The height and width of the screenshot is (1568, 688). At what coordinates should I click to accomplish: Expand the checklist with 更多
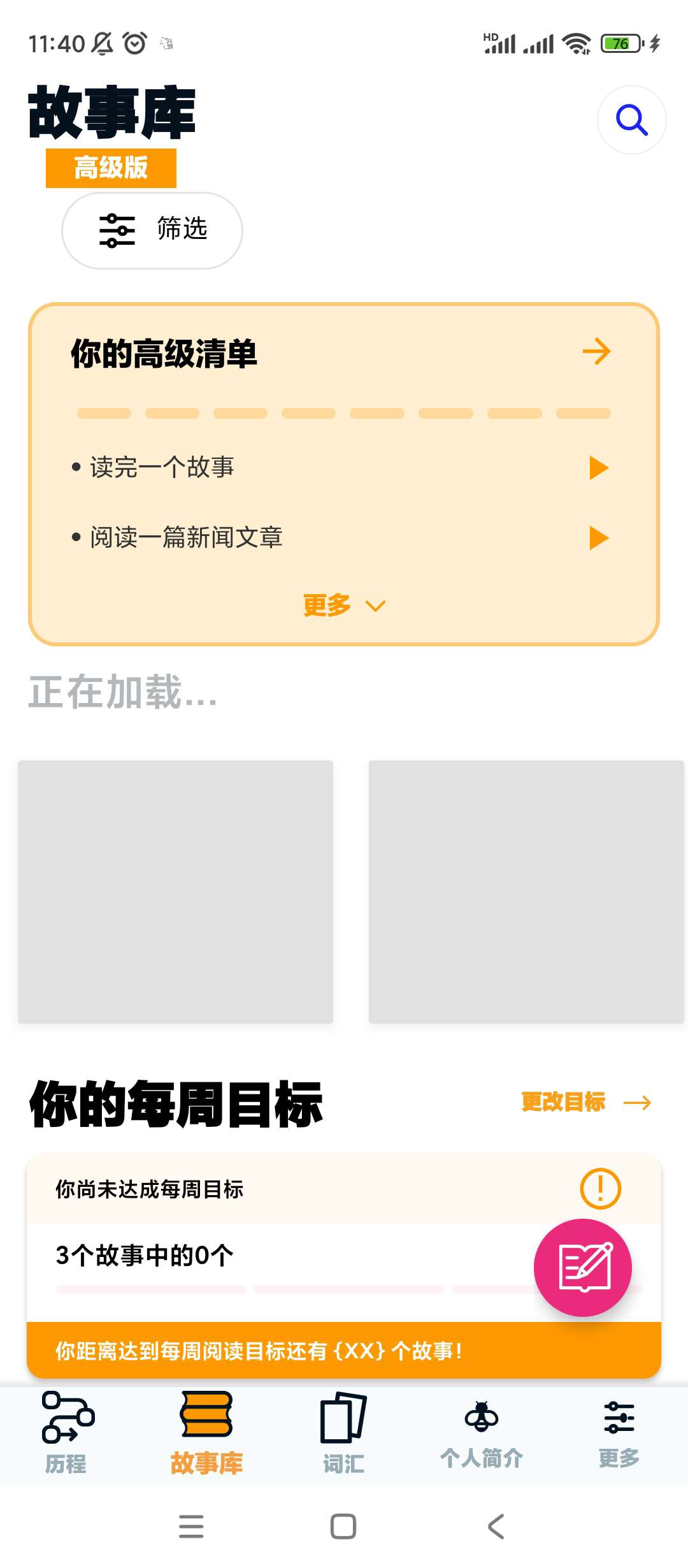point(343,606)
